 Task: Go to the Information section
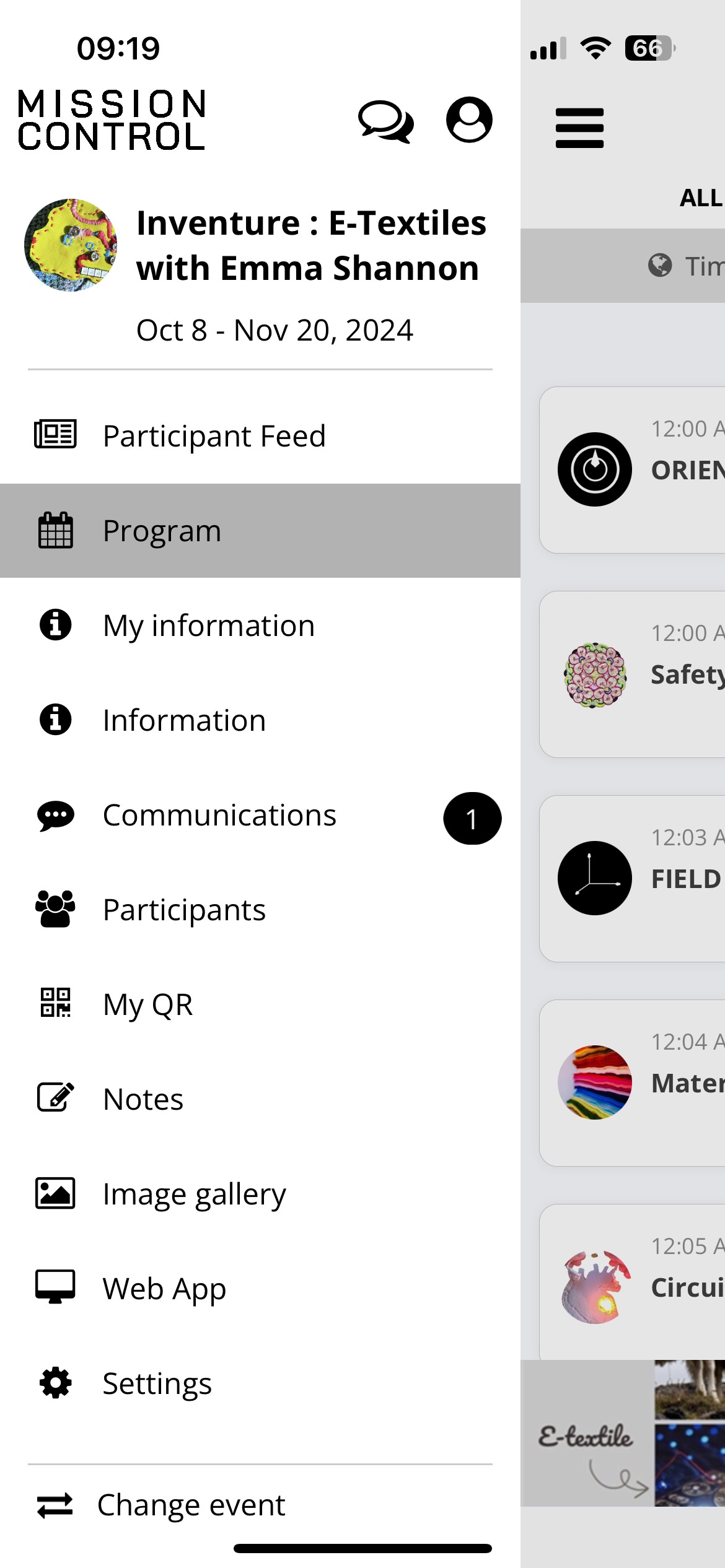[x=260, y=720]
